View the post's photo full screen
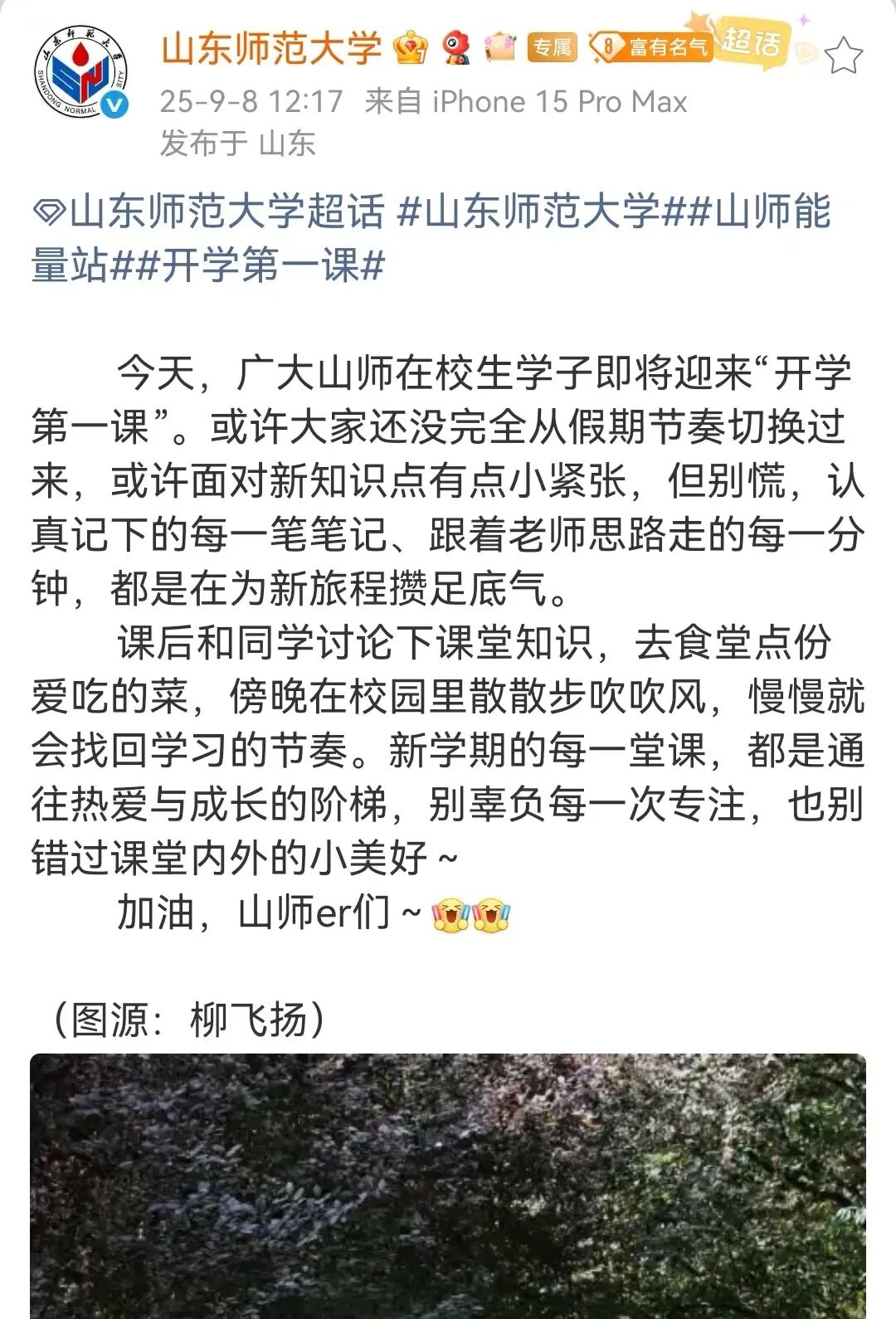This screenshot has height=1319, width=896. coord(448,1186)
